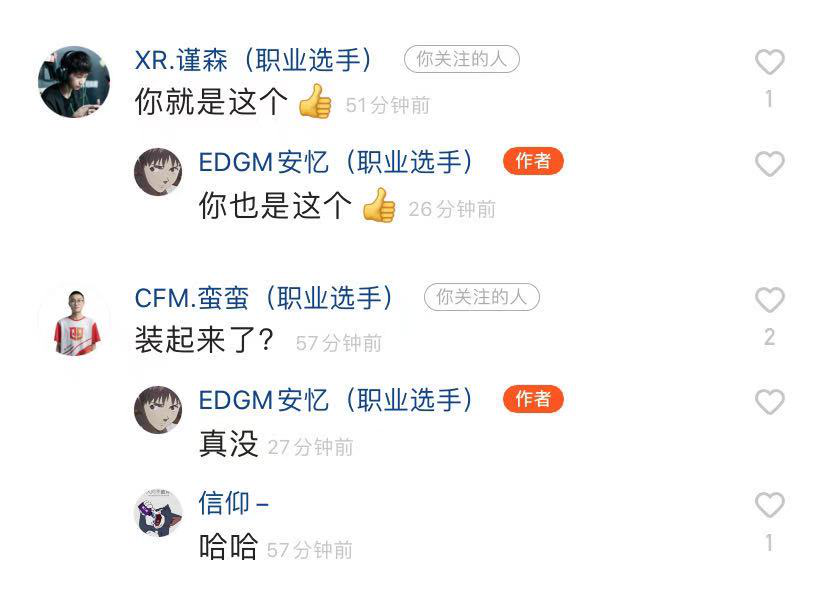
Task: Reply to comment 装起来了?
Action: pos(204,341)
